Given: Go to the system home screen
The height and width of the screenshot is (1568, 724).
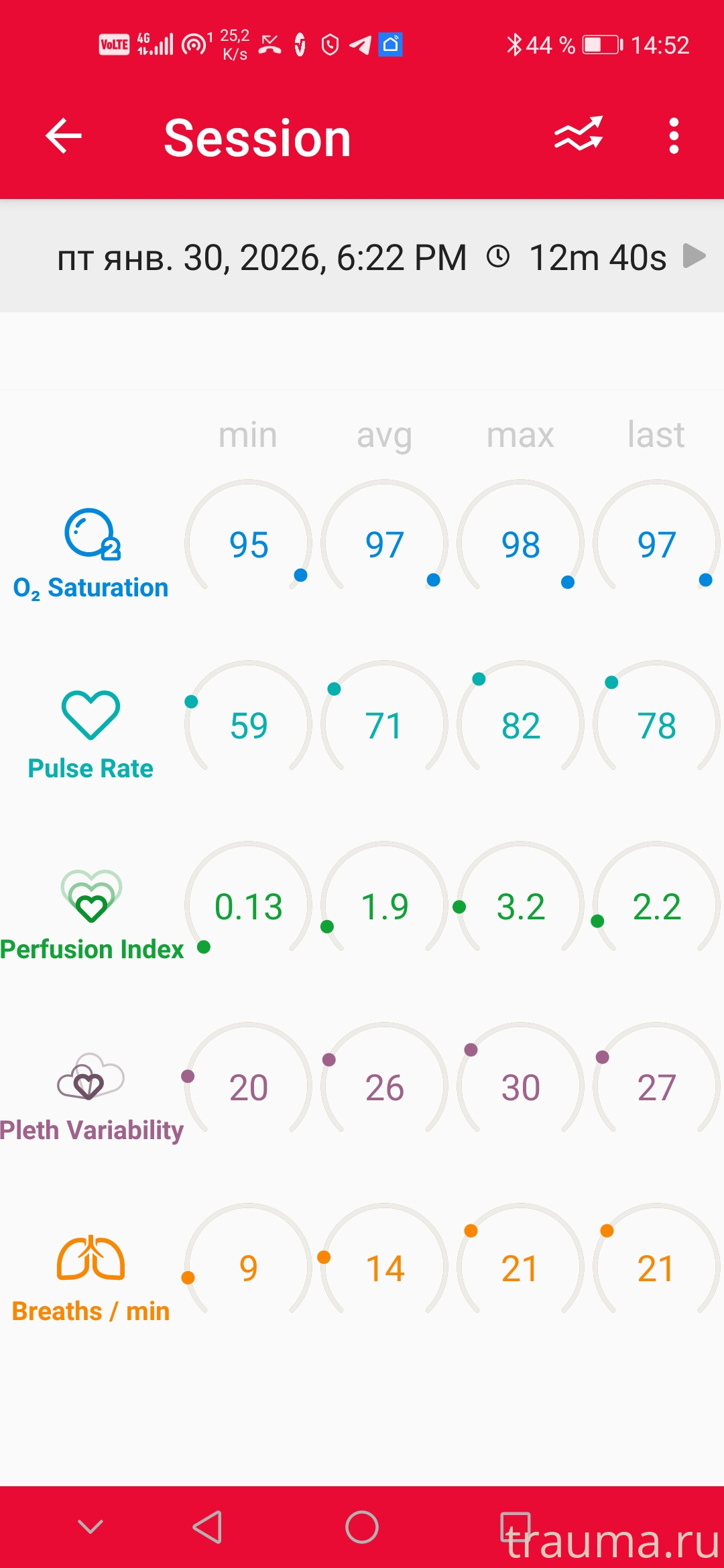Looking at the screenshot, I should click(362, 1527).
